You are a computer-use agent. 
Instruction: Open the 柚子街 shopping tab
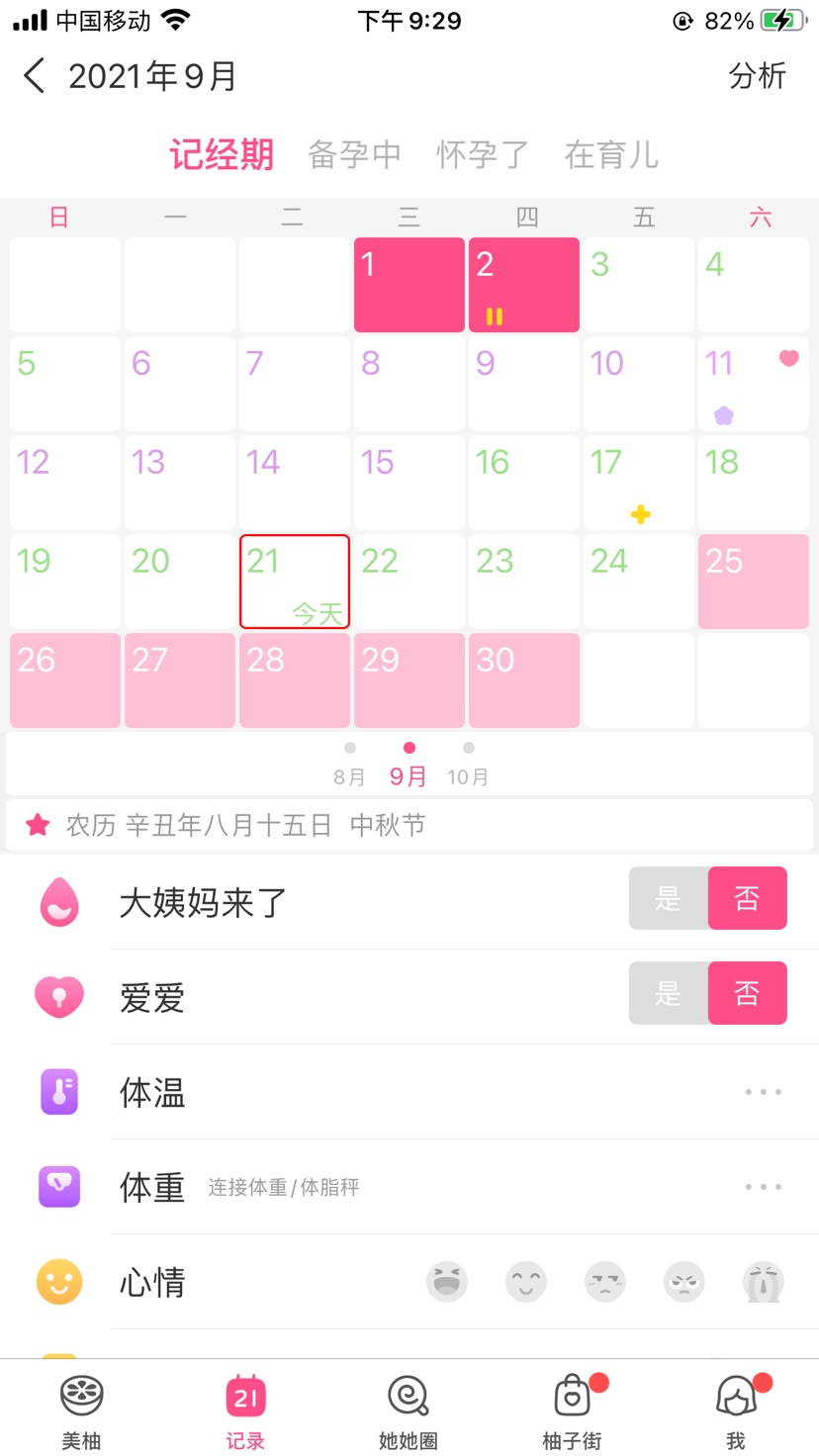pos(572,1409)
